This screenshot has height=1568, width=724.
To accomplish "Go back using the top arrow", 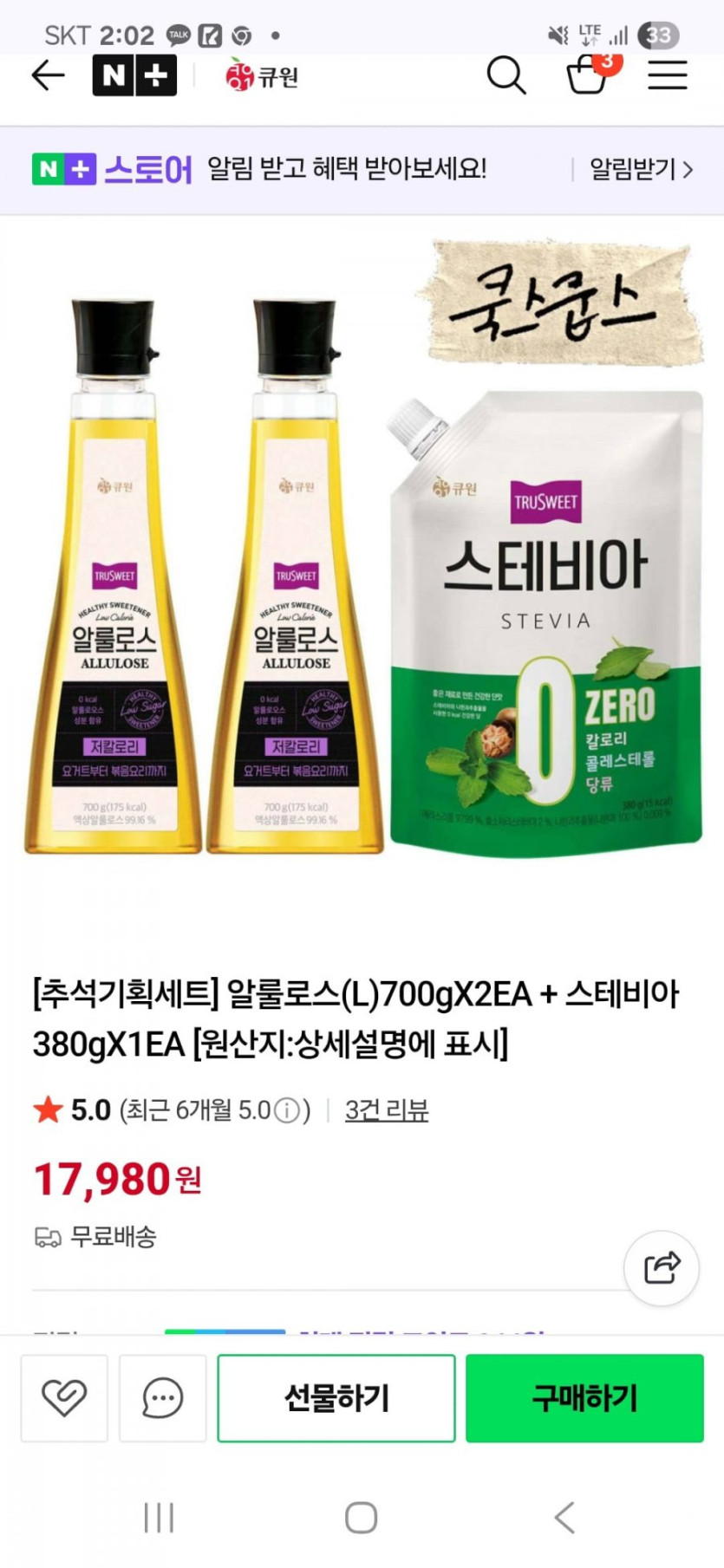I will click(x=49, y=75).
